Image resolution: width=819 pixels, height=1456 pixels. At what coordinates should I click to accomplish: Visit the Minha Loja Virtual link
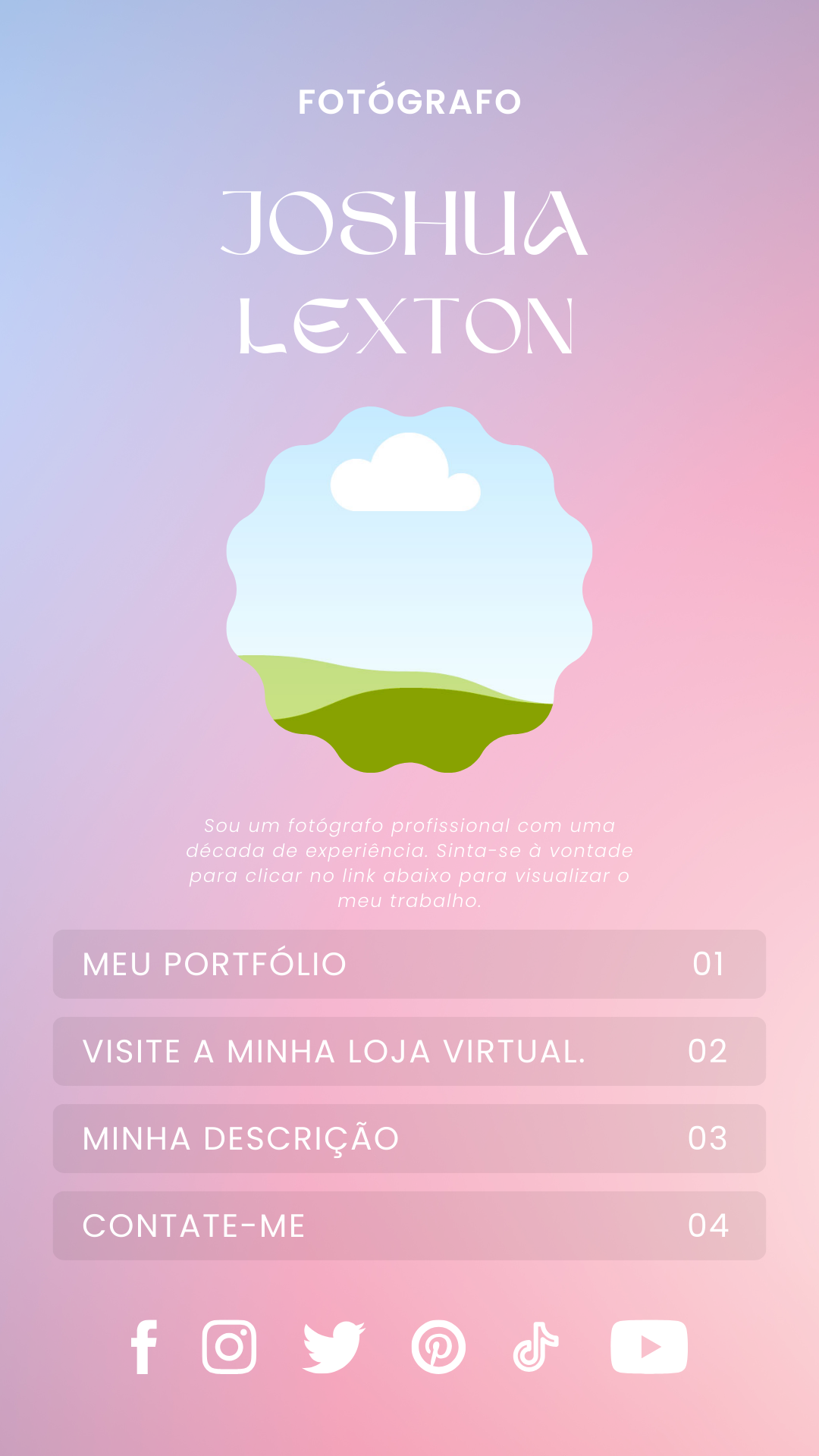tap(409, 1051)
